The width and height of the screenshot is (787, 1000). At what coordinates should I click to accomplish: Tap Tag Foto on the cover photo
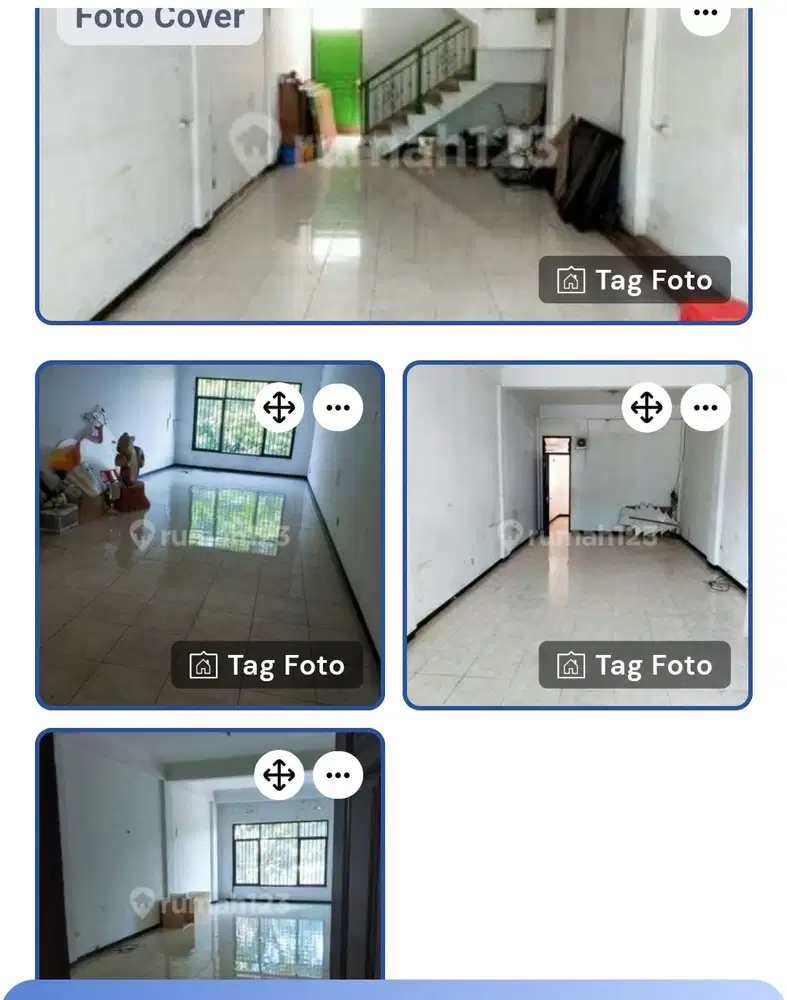pos(634,280)
